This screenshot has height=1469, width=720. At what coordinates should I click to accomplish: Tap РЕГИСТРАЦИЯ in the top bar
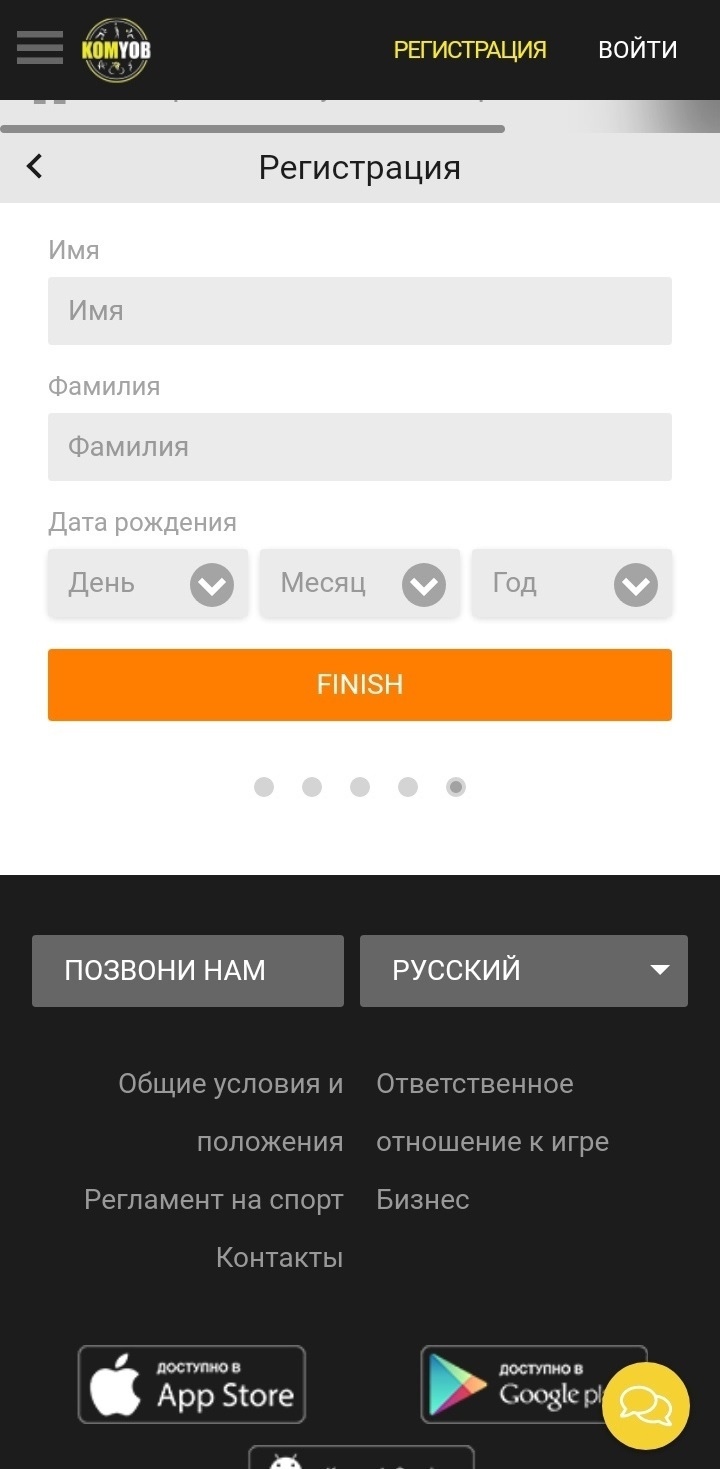click(x=469, y=50)
